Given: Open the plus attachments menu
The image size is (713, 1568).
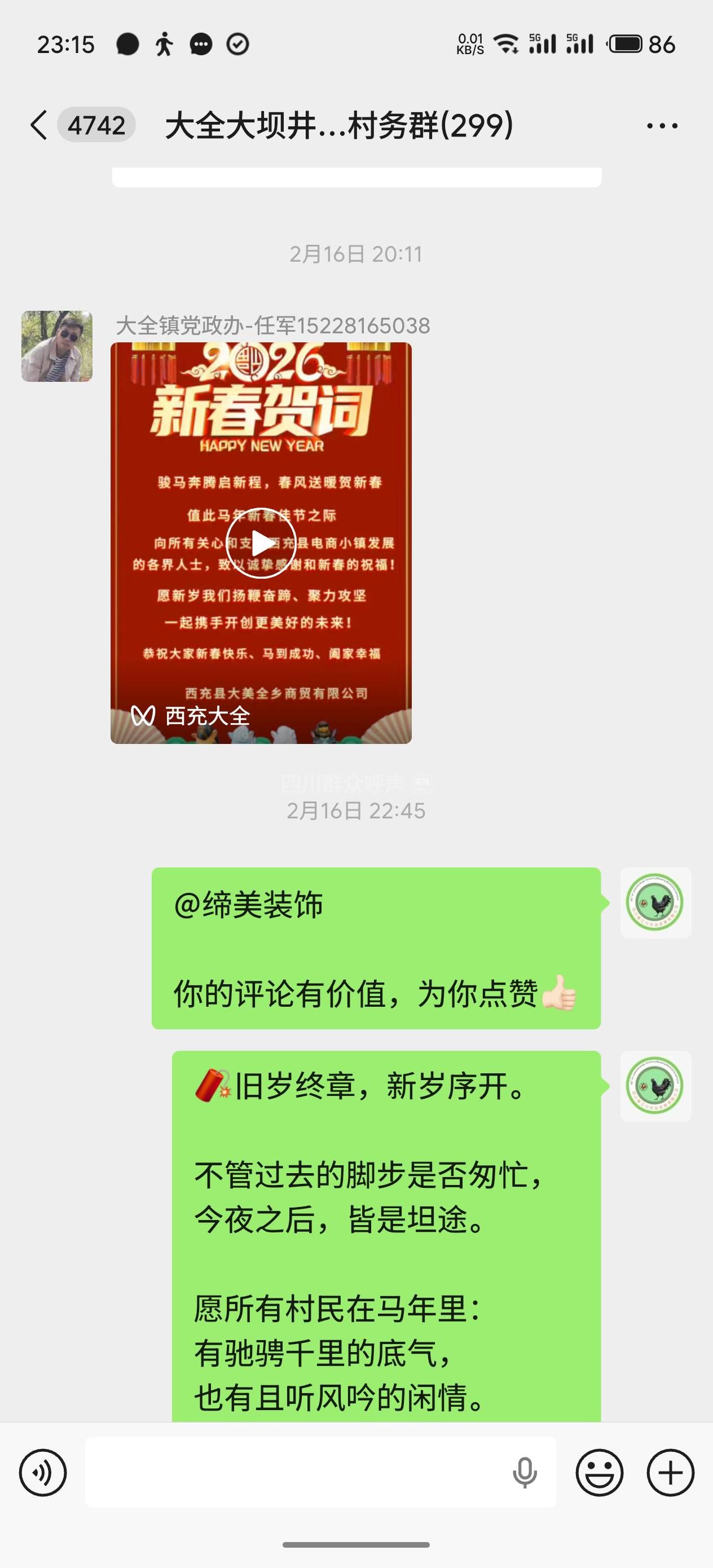Looking at the screenshot, I should pyautogui.click(x=670, y=1473).
